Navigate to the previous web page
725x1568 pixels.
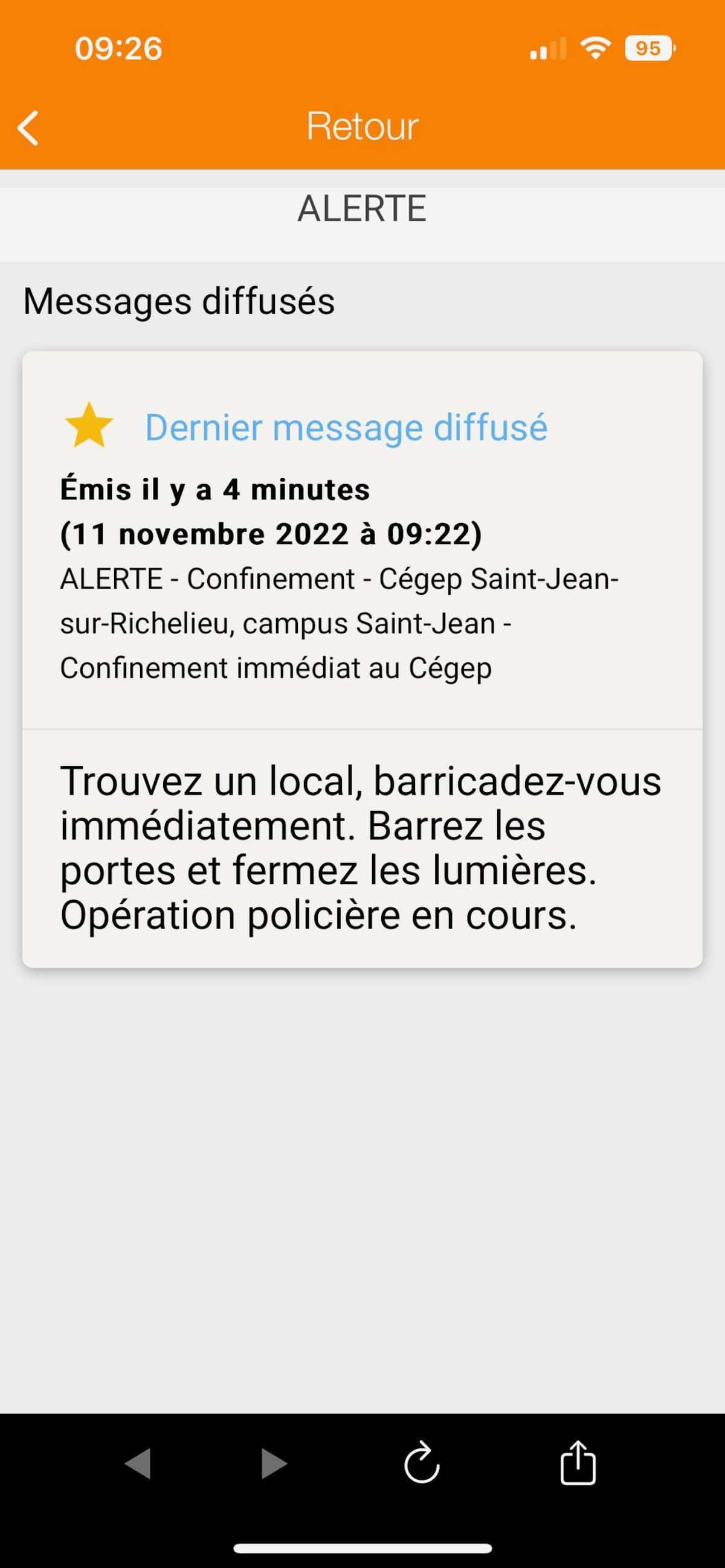[x=138, y=1464]
